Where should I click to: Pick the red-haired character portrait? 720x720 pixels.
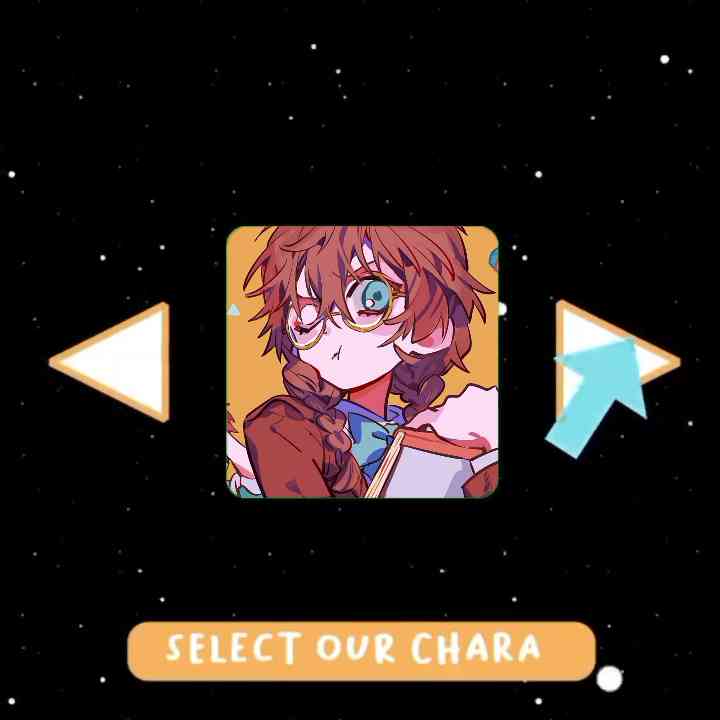tap(362, 362)
